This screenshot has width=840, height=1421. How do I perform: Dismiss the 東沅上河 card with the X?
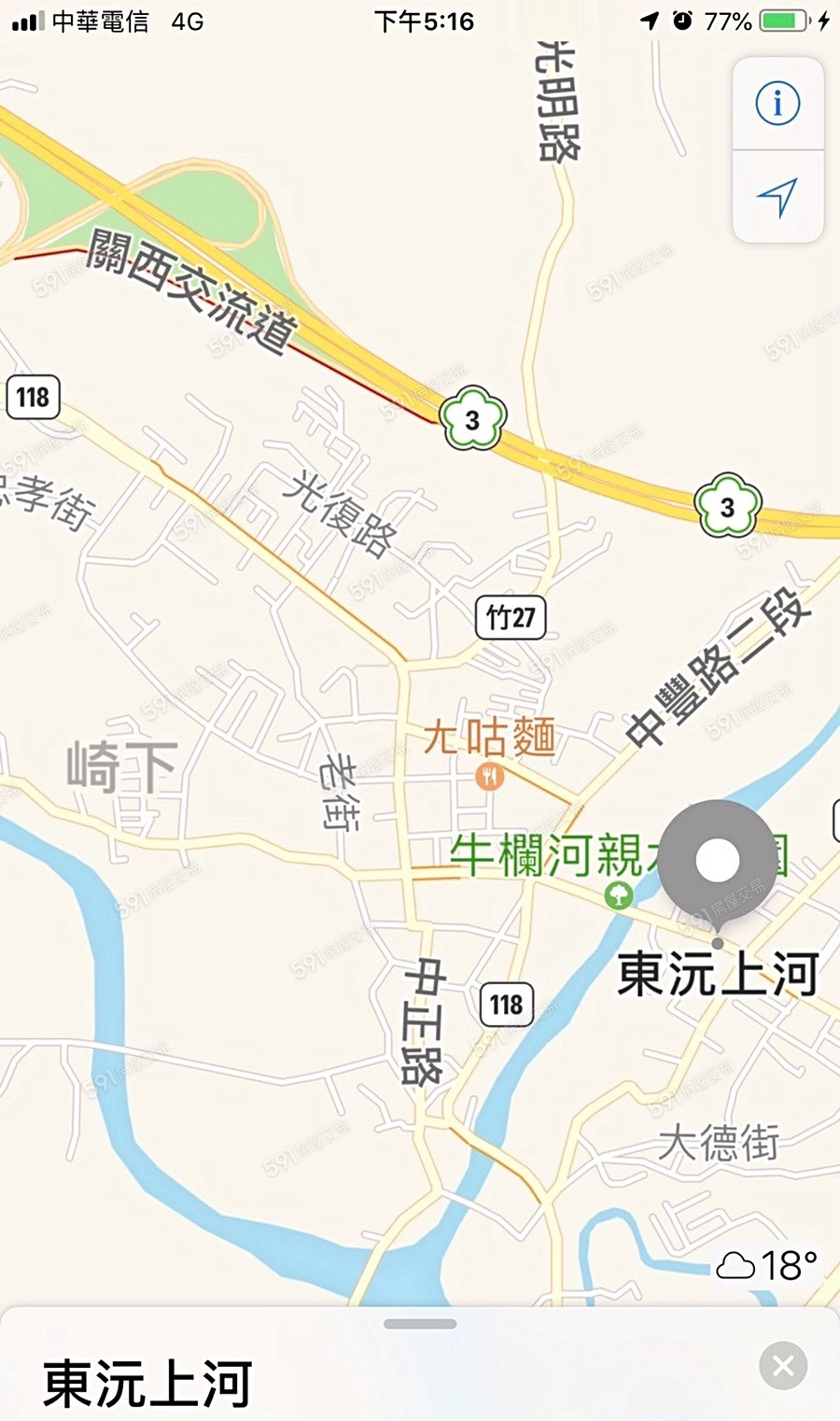click(781, 1366)
